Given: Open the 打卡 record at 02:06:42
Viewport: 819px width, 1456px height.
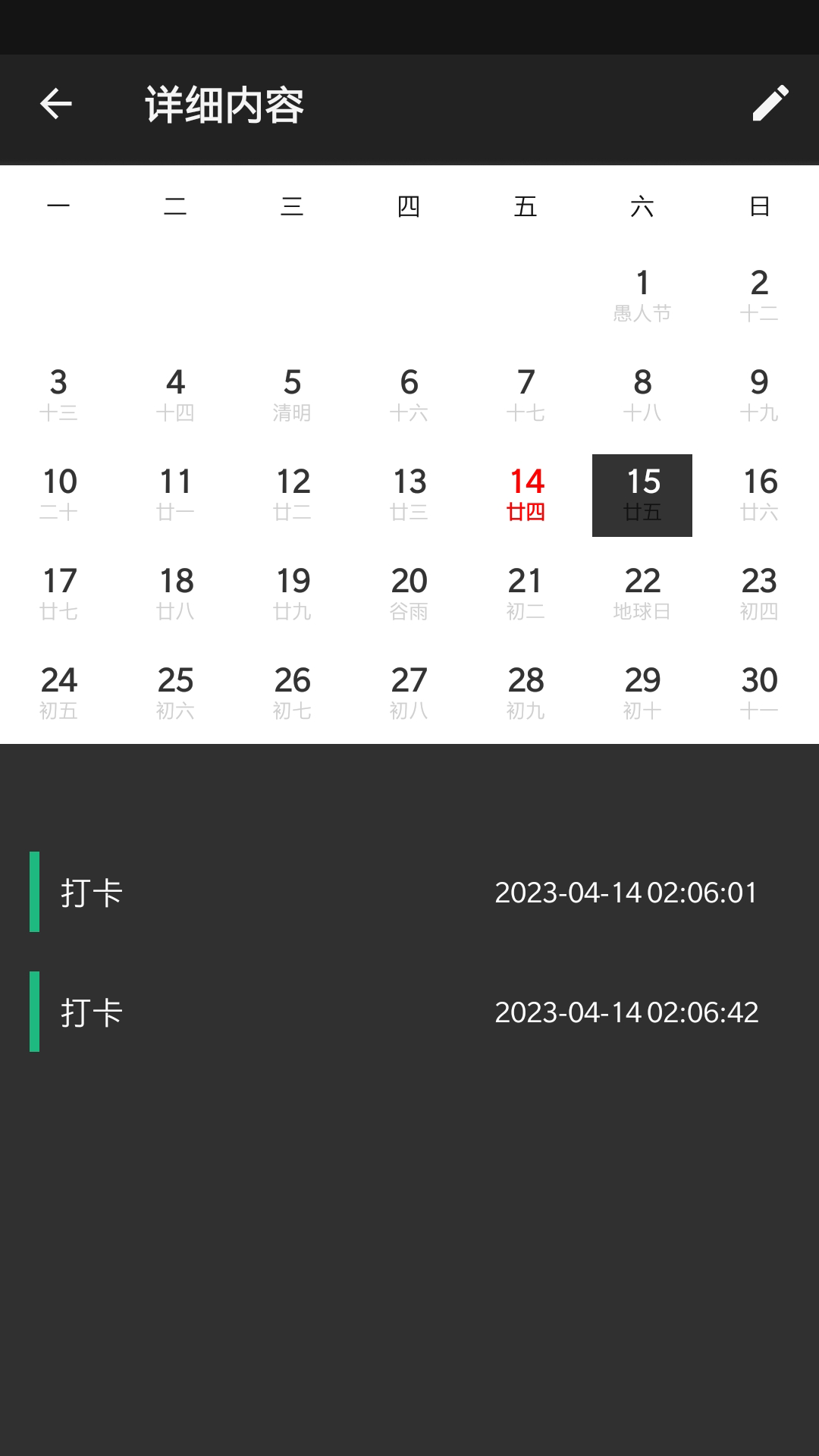Looking at the screenshot, I should [x=409, y=1012].
